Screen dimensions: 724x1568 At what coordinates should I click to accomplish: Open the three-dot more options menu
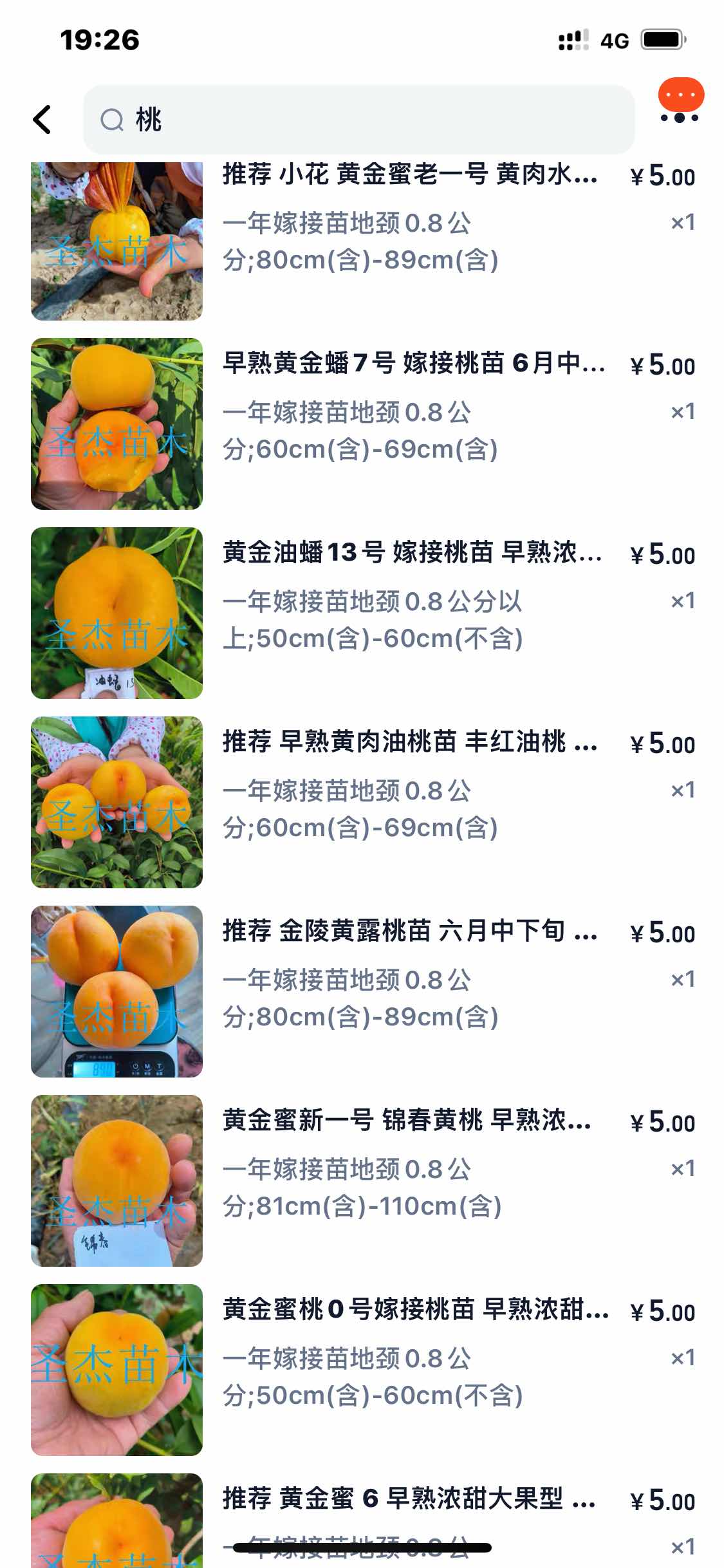click(680, 117)
